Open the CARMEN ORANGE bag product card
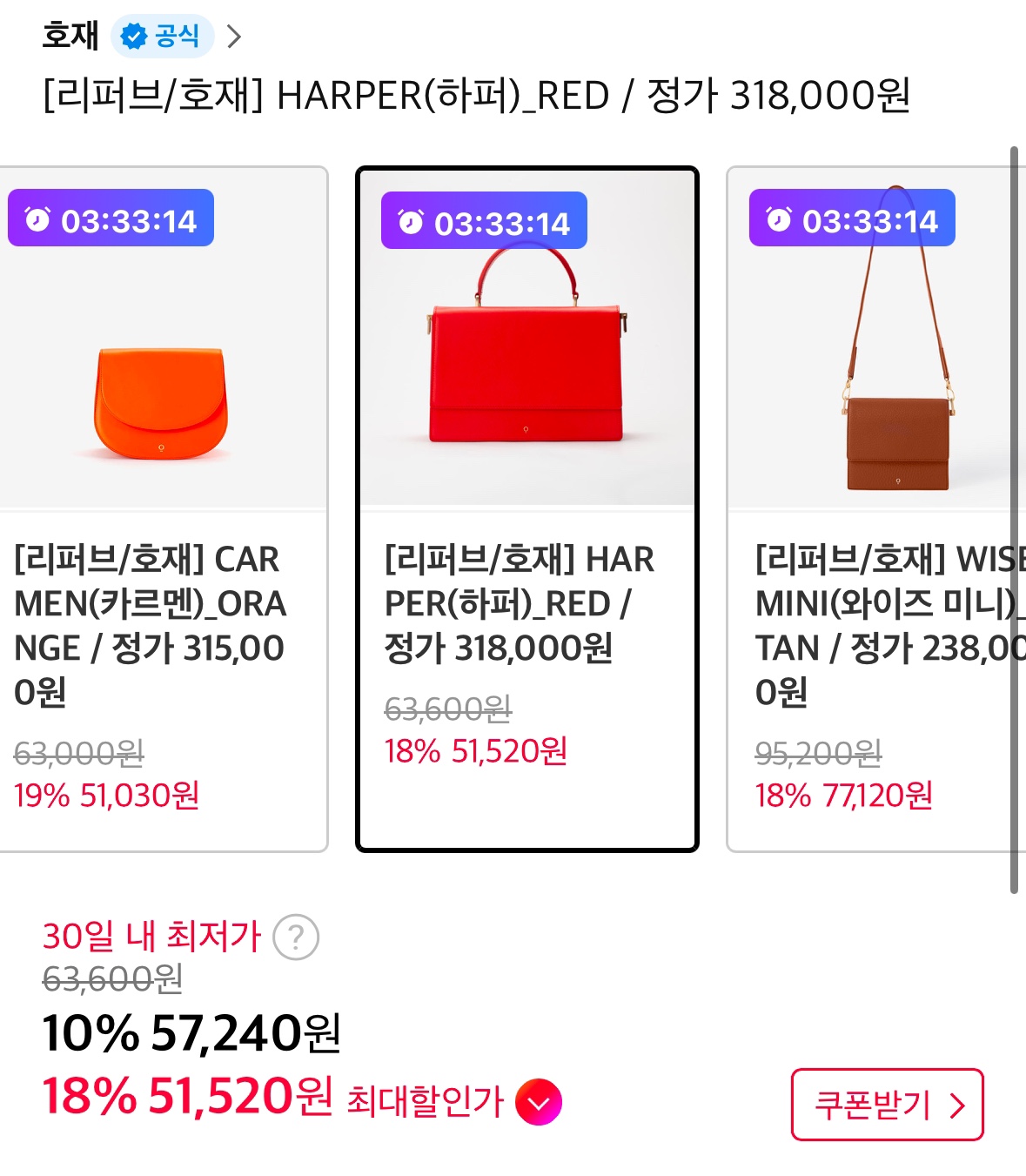The width and height of the screenshot is (1026, 1176). tap(163, 508)
